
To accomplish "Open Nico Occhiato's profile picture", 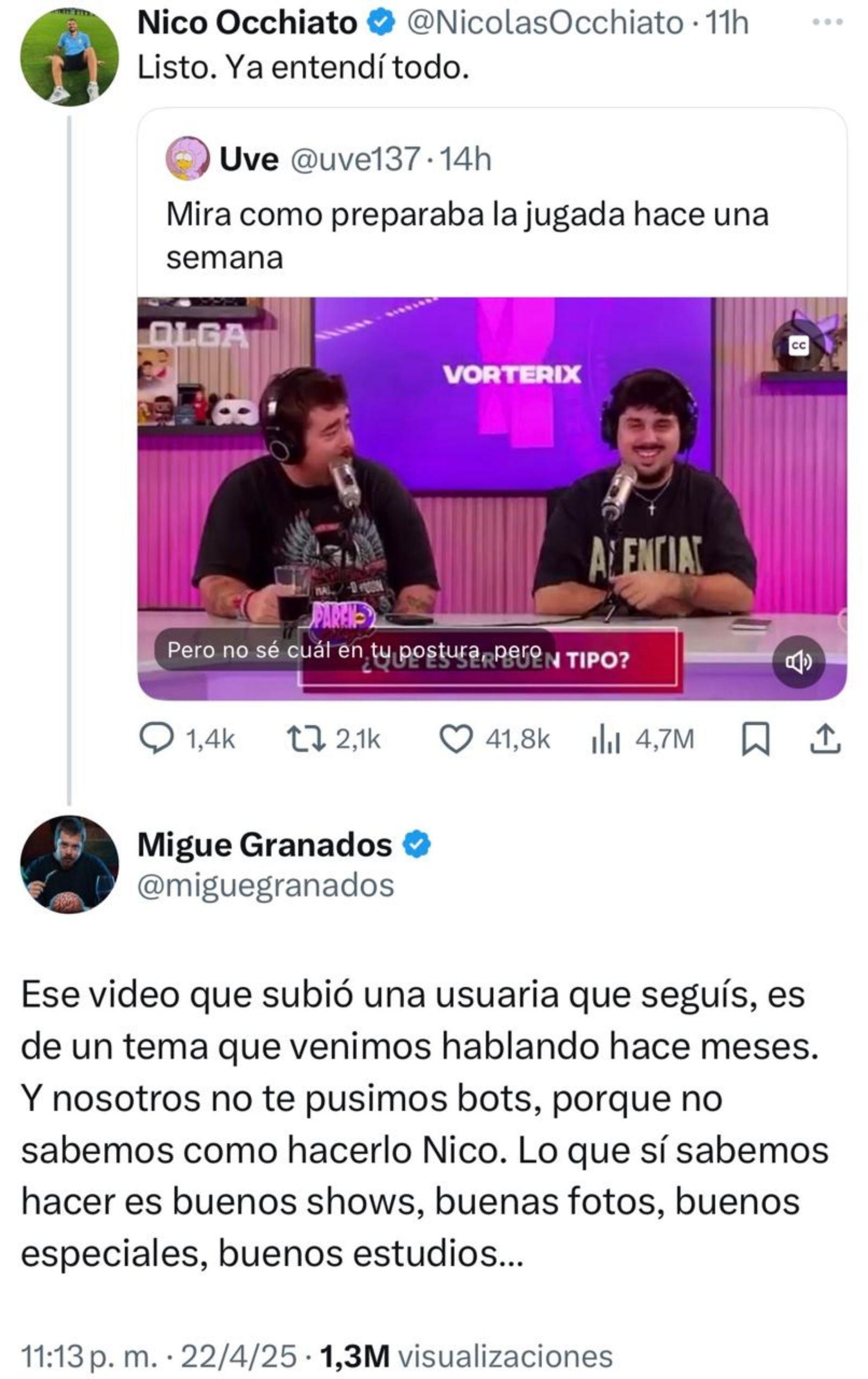I will point(69,58).
